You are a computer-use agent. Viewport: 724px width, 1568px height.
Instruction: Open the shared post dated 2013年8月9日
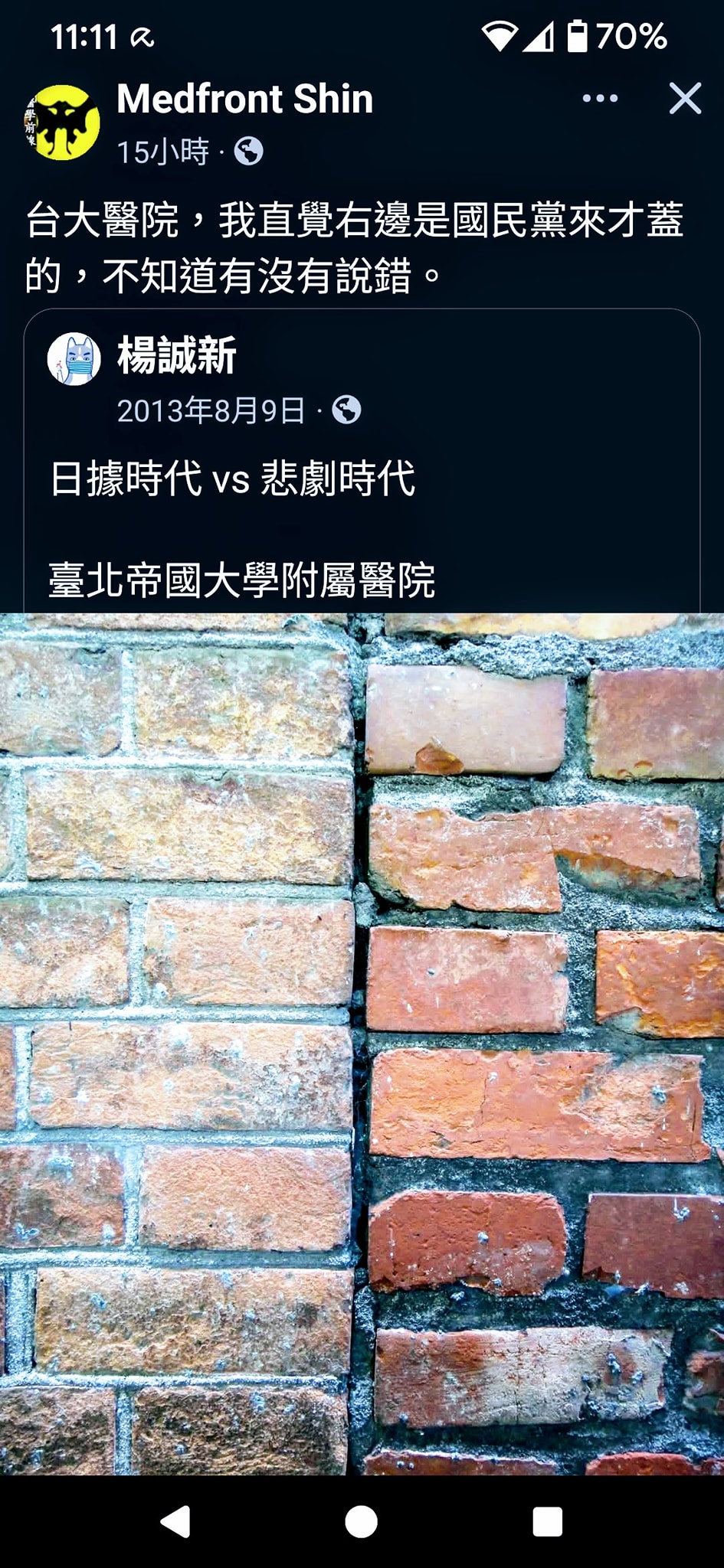coord(211,410)
